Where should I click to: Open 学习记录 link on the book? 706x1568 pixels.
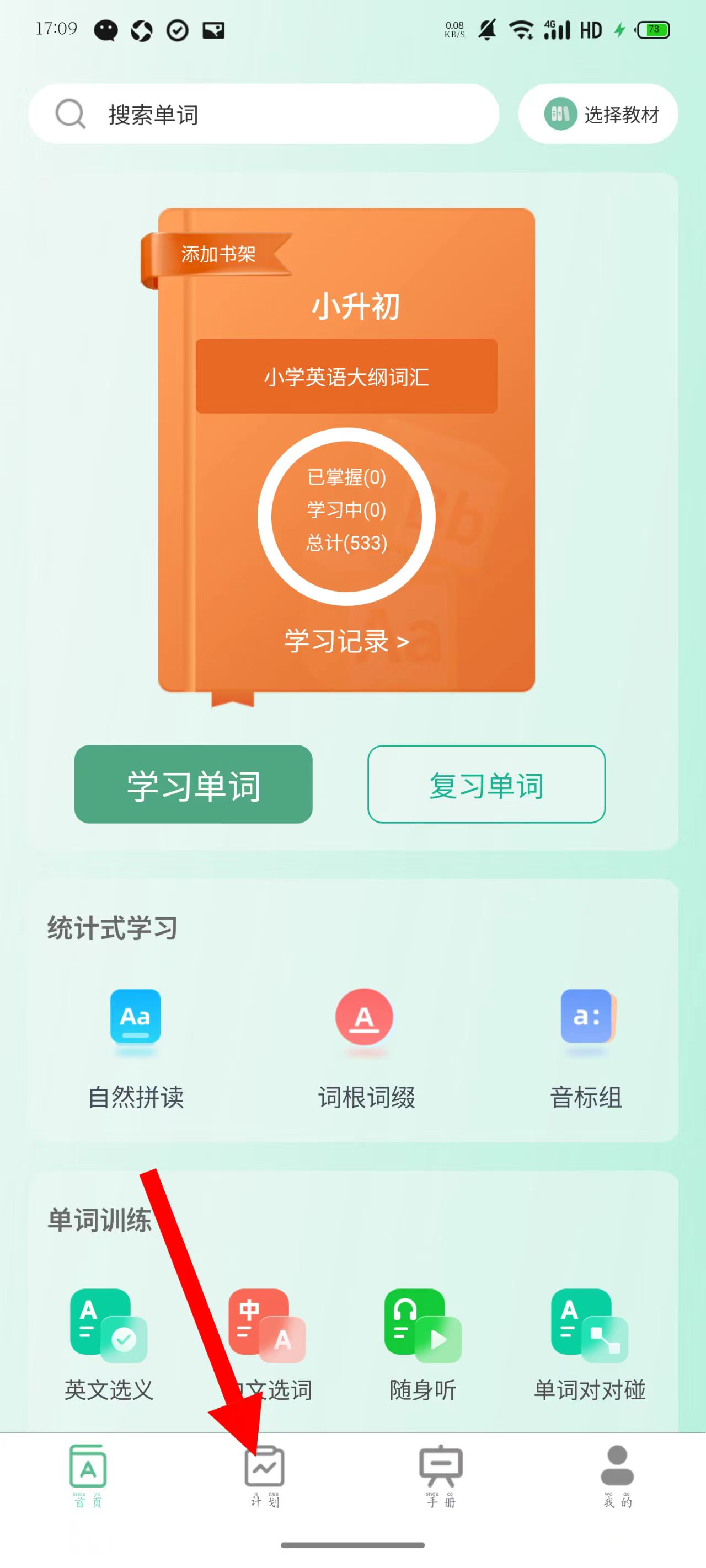click(346, 641)
